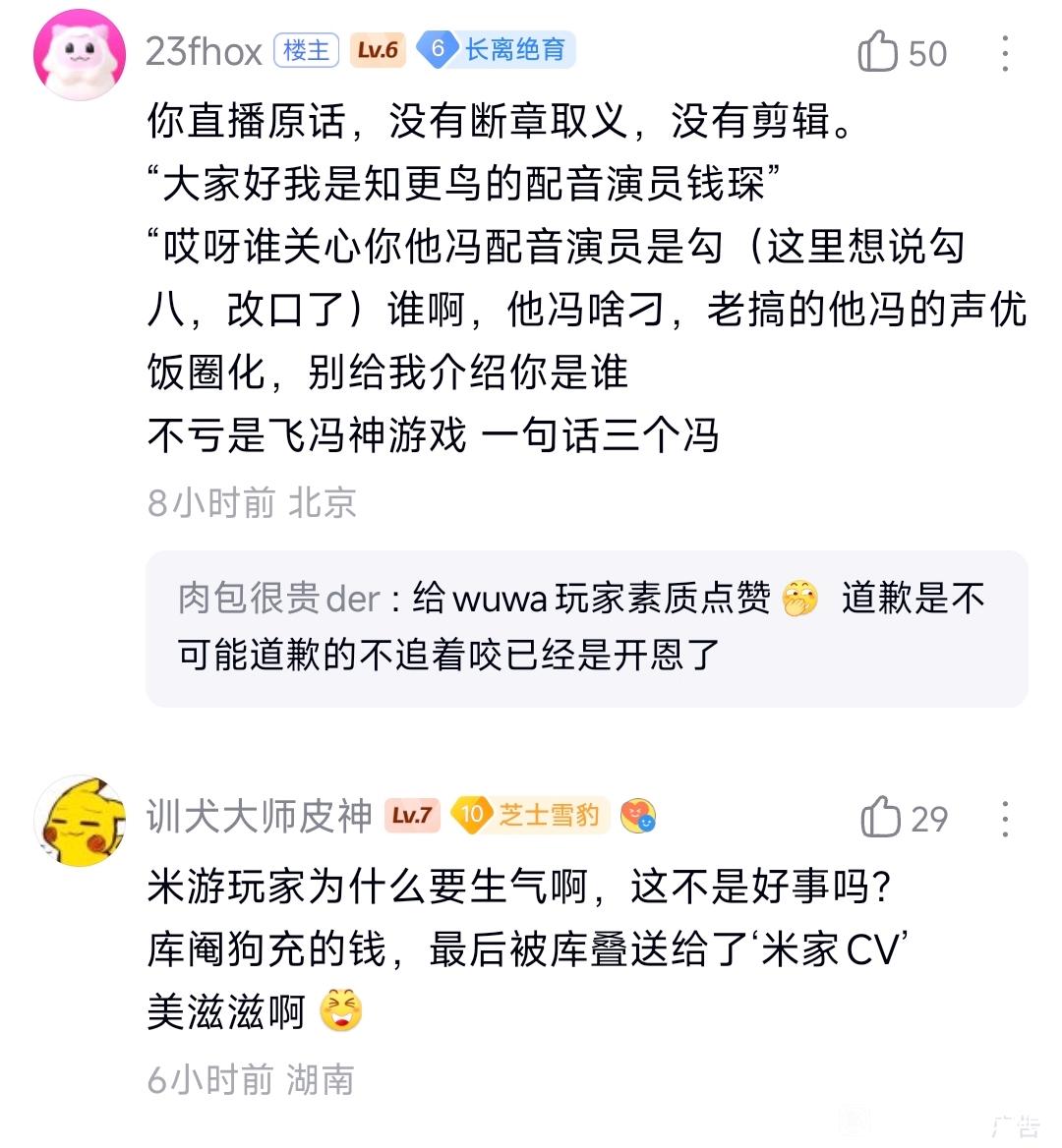Open overflow menu on 训犬大师皮神's comment
This screenshot has height=1148, width=1062.
click(1004, 819)
